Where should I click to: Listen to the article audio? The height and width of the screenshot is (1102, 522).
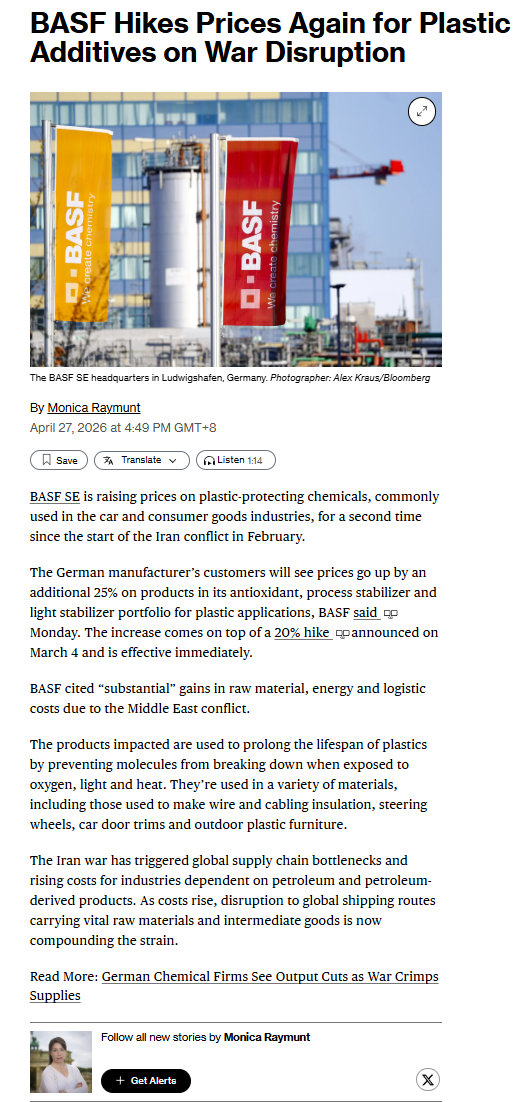pyautogui.click(x=235, y=460)
